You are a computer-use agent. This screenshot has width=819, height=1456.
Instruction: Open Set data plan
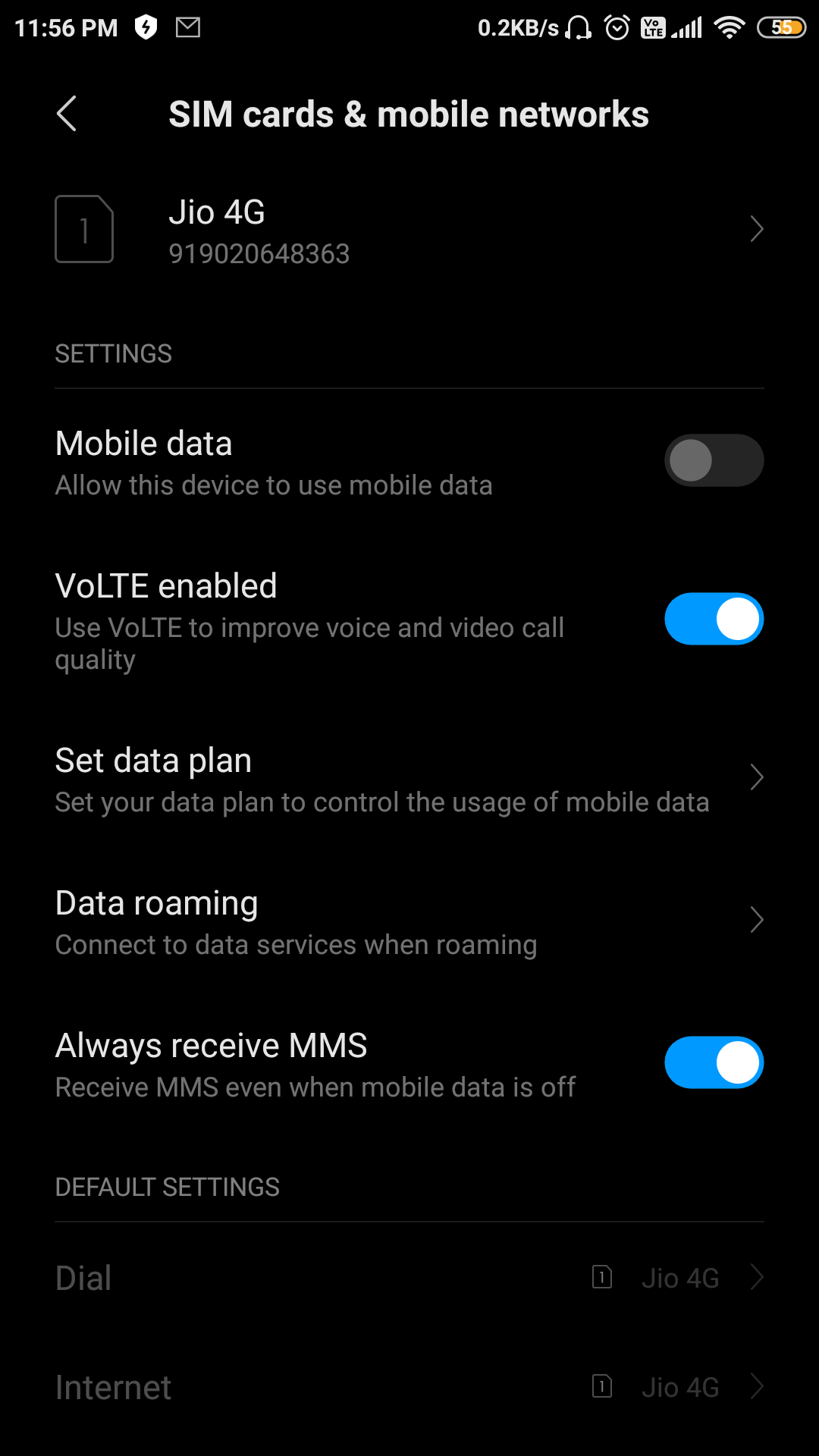[409, 779]
